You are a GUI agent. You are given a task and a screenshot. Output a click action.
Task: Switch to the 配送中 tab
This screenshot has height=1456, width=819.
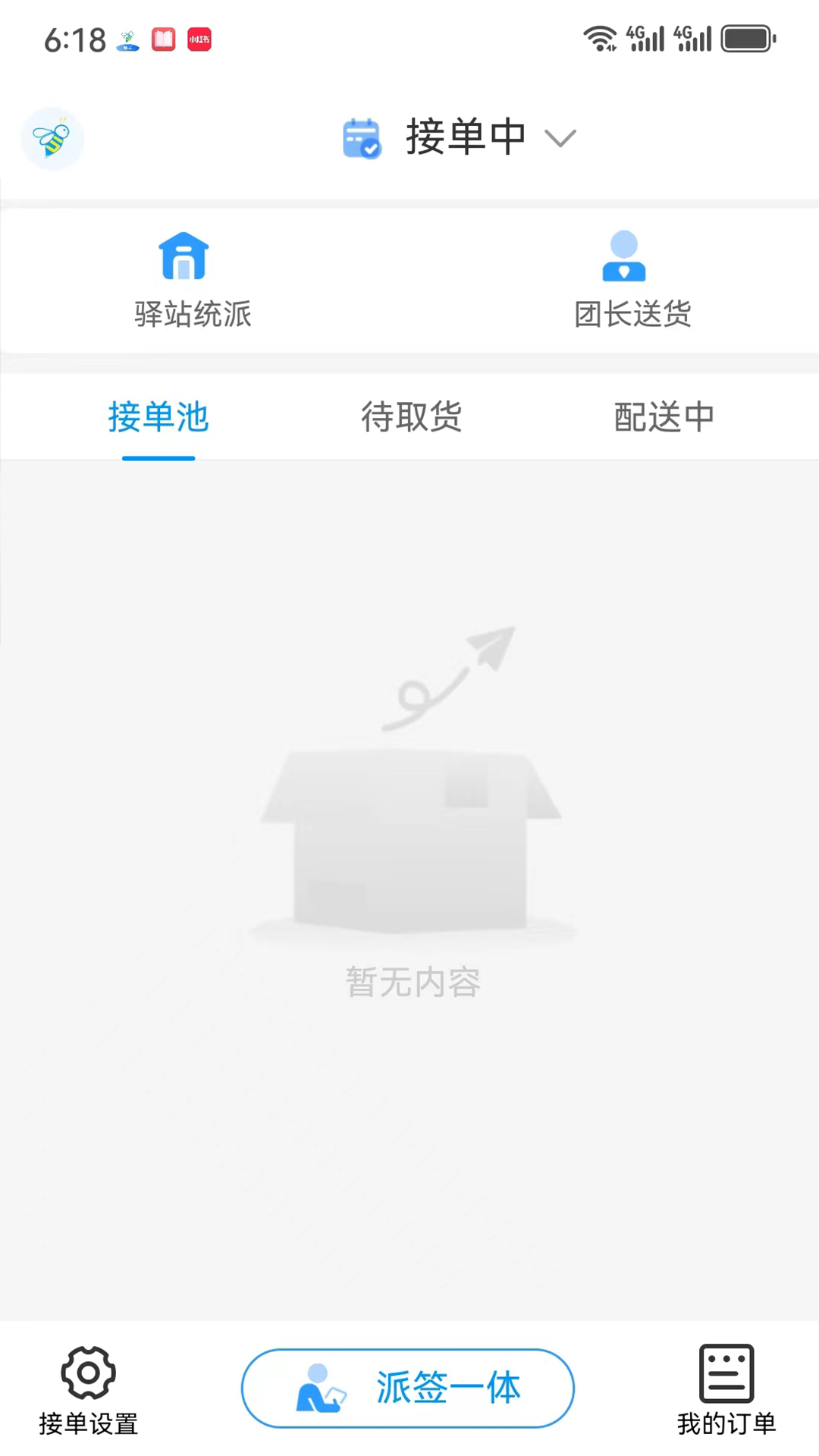tap(664, 417)
